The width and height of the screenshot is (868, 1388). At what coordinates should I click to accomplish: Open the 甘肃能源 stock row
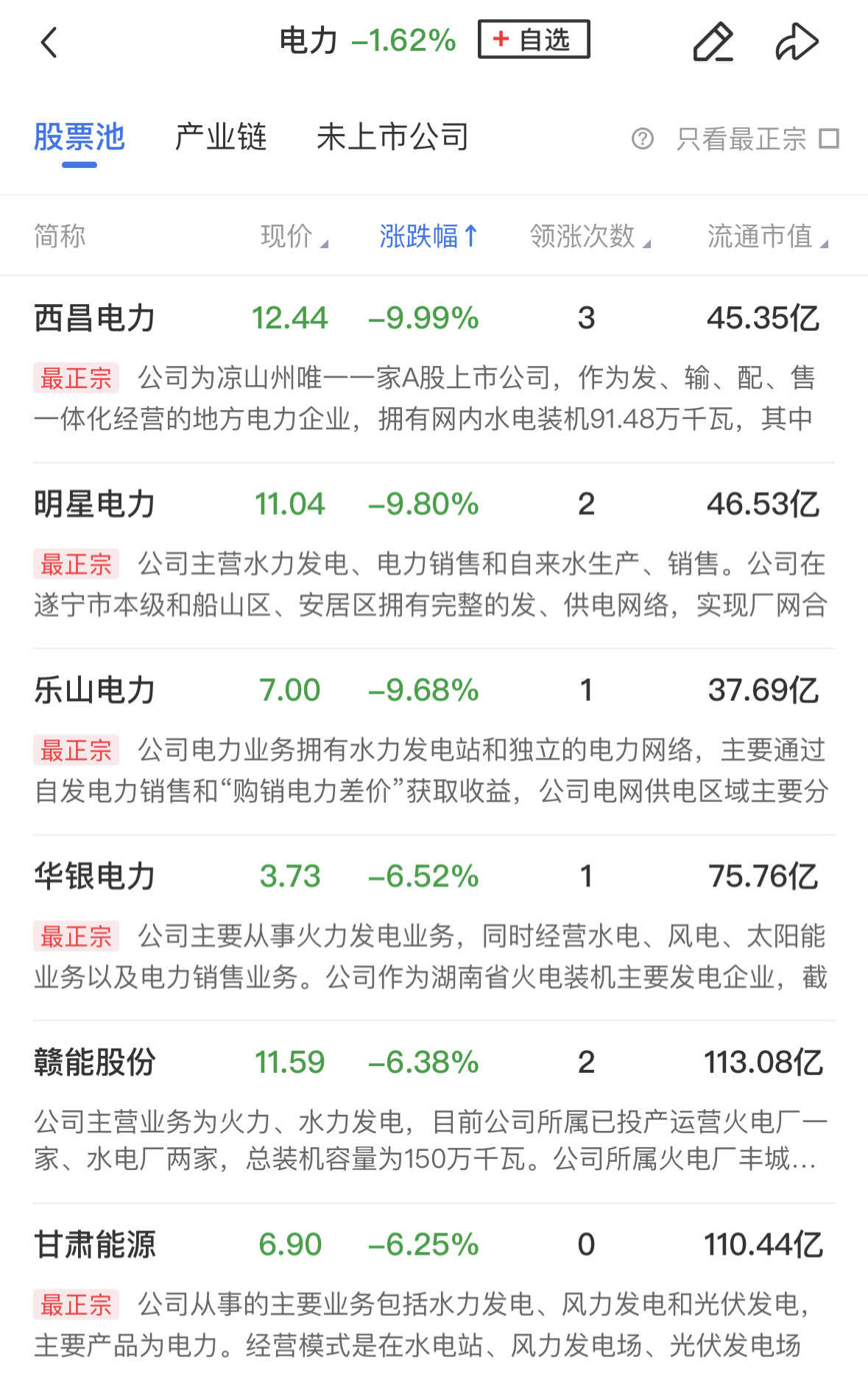point(95,1245)
